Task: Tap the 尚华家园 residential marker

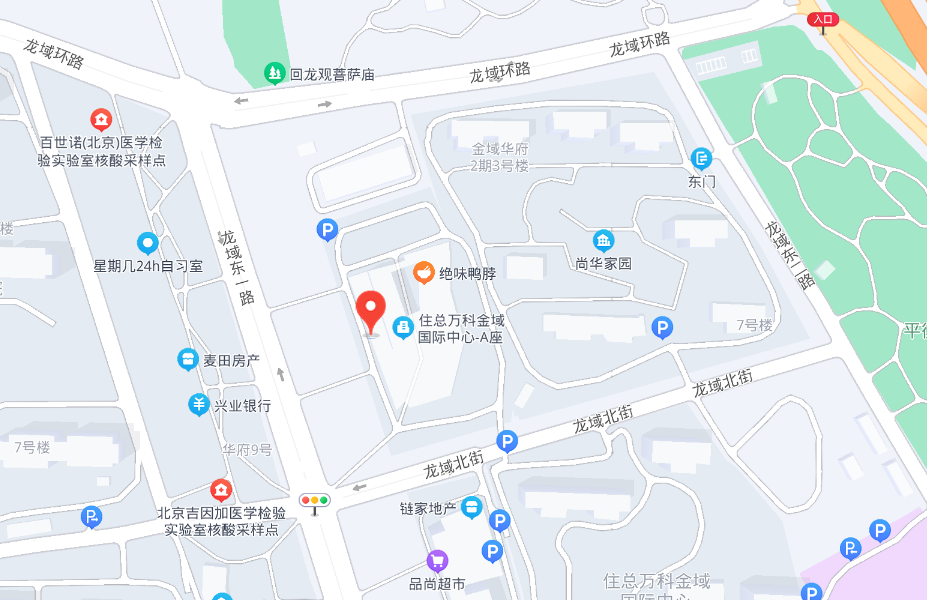Action: (x=604, y=241)
